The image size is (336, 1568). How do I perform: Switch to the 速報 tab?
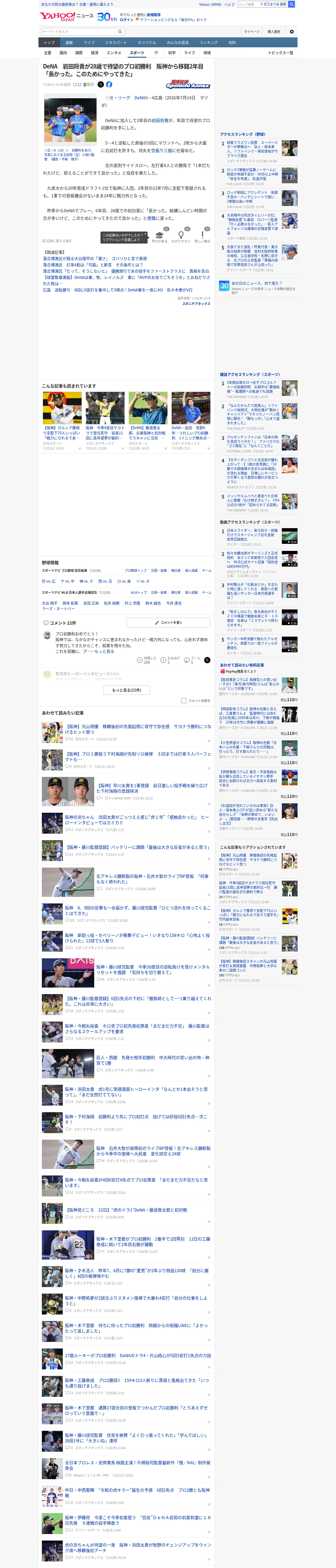pos(69,43)
